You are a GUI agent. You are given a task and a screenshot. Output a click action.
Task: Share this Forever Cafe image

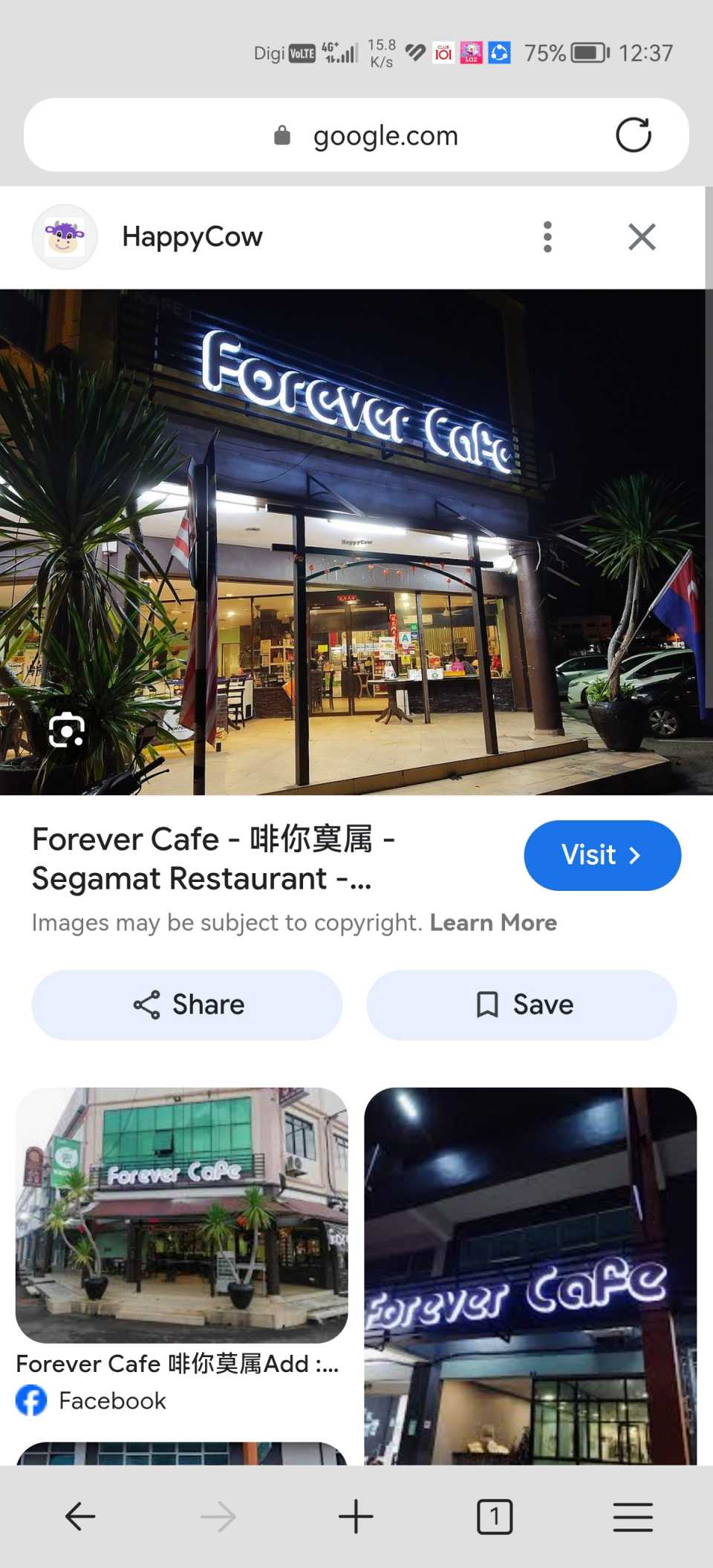tap(187, 1004)
